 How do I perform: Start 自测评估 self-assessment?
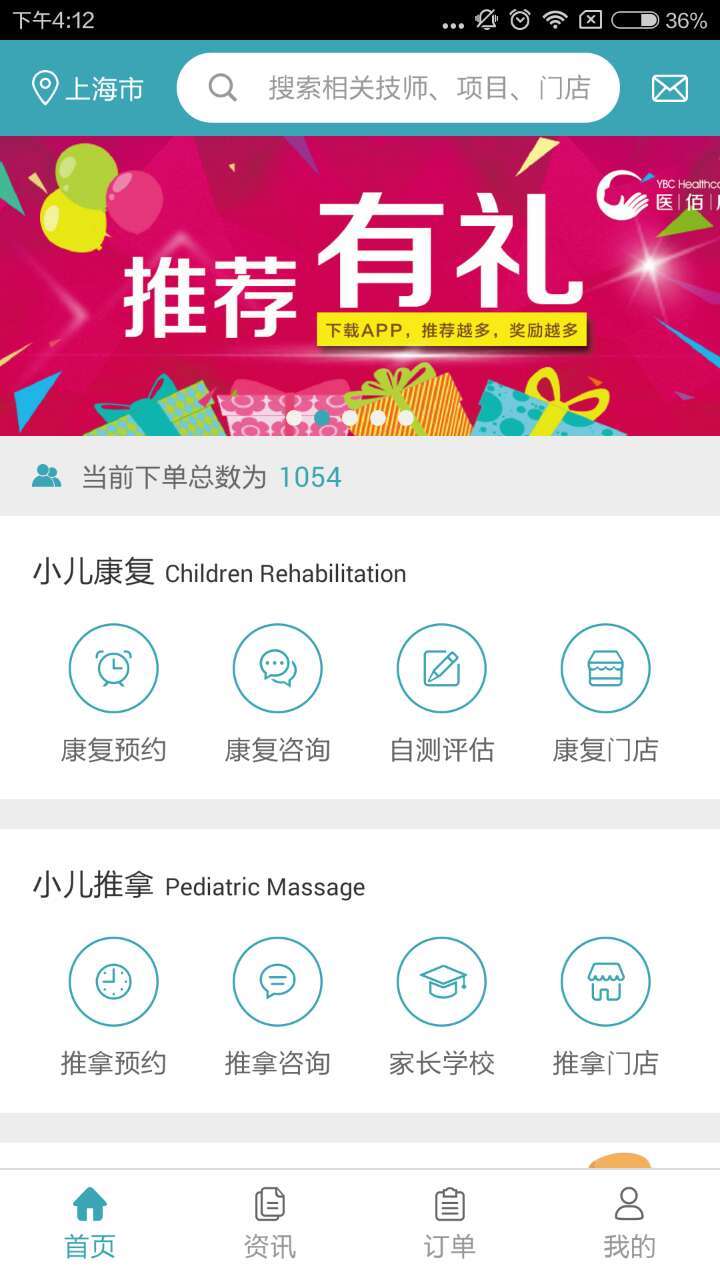click(x=441, y=692)
